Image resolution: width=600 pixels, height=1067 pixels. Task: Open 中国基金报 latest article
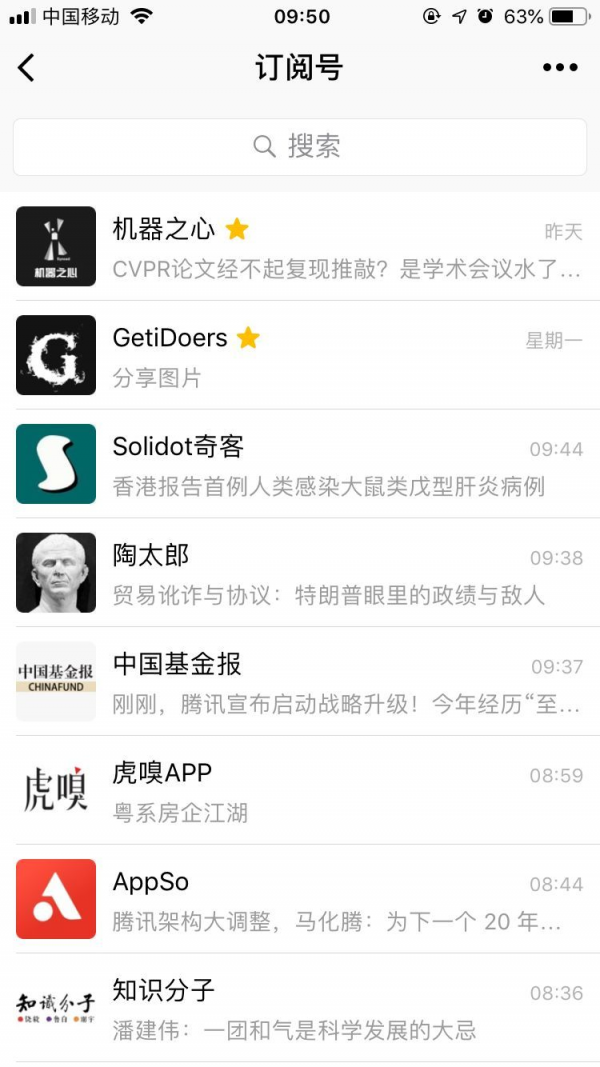coord(300,681)
